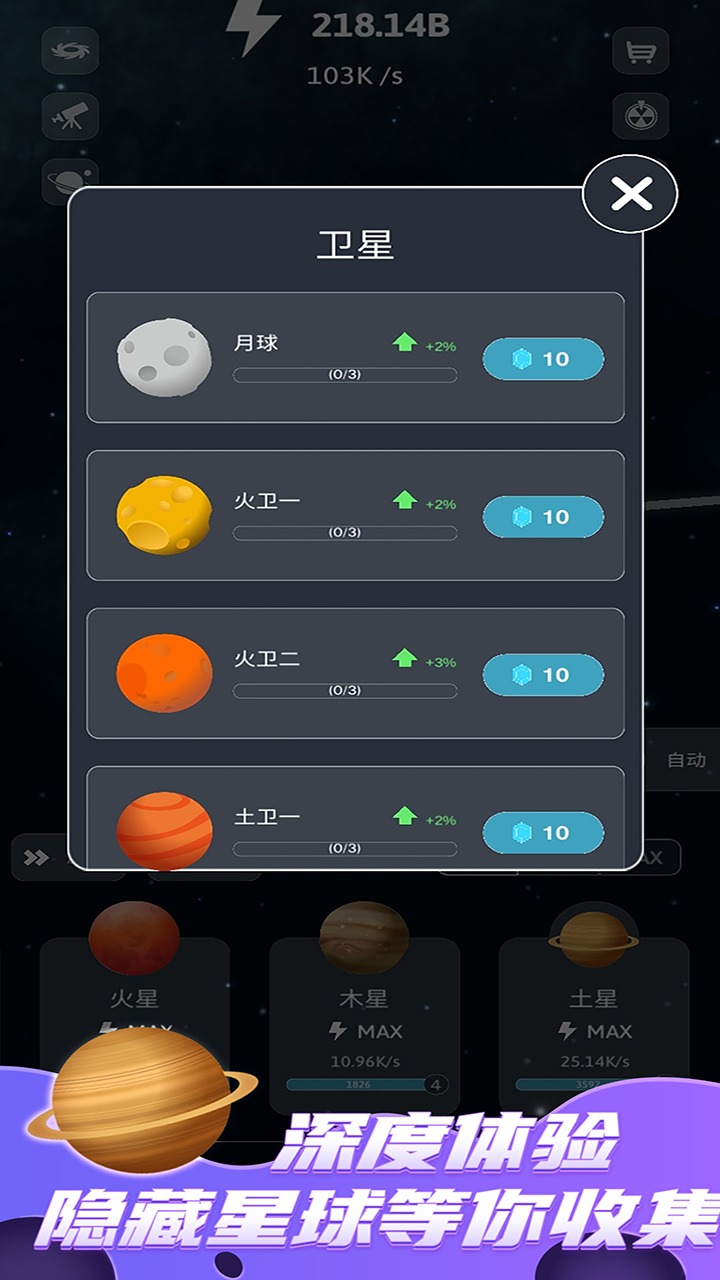
Task: Expand the 火卫一 satellite entry
Action: pyautogui.click(x=355, y=515)
